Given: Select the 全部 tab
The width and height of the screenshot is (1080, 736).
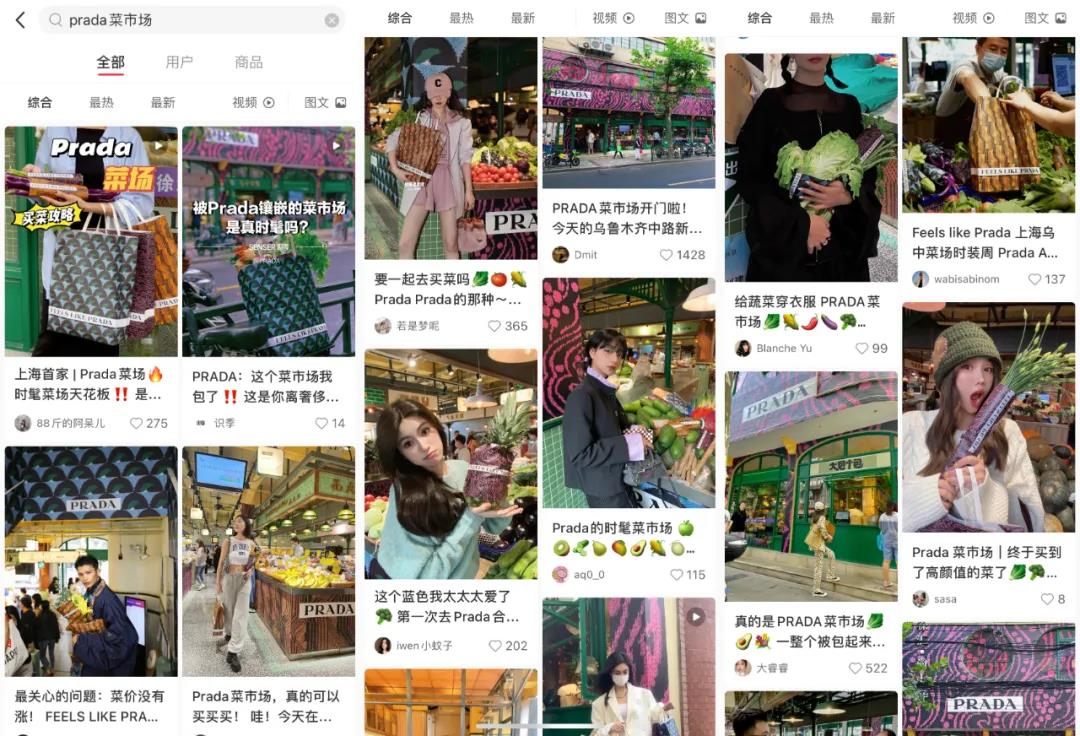Looking at the screenshot, I should pyautogui.click(x=110, y=62).
